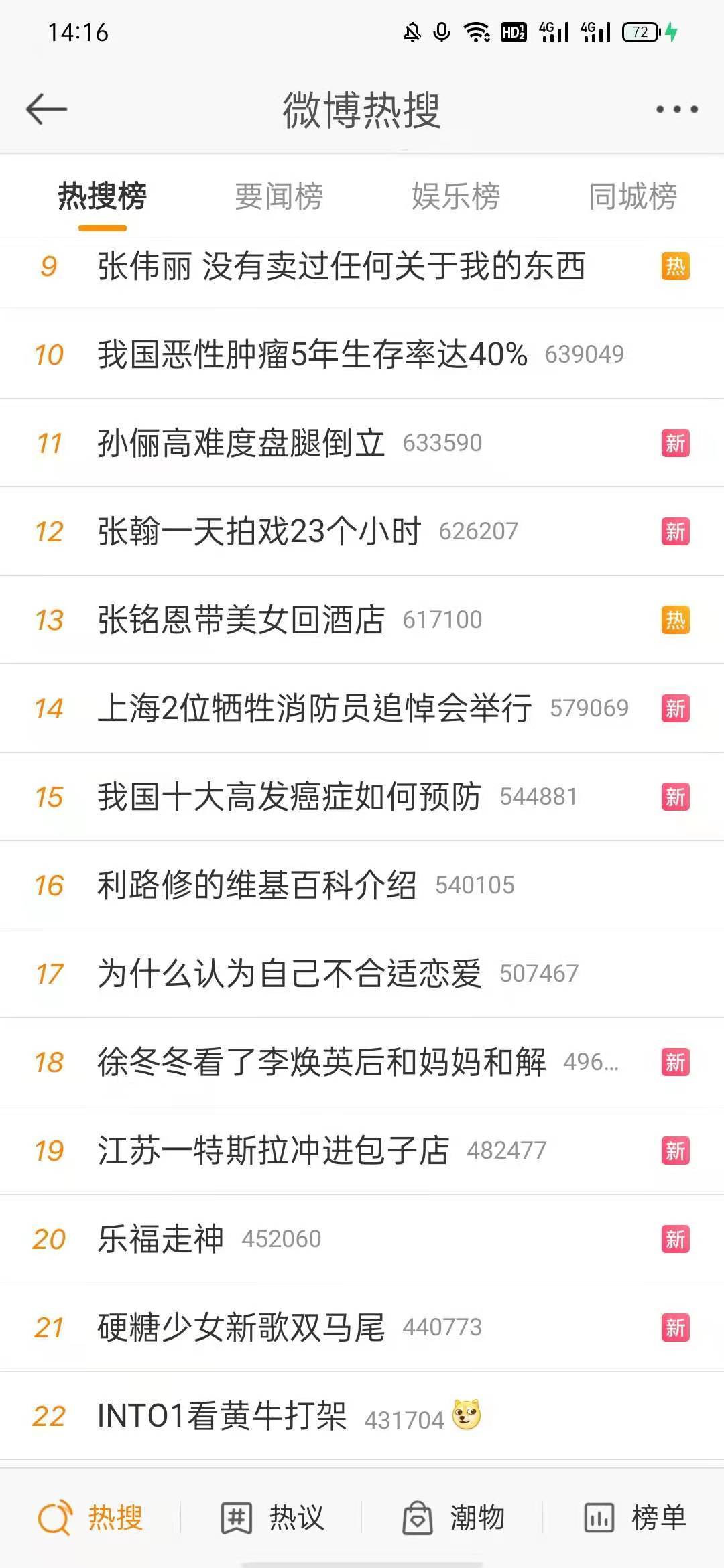Open topic 张伟丽 没有卖过任何关于我的东西
724x1568 pixels.
(341, 267)
